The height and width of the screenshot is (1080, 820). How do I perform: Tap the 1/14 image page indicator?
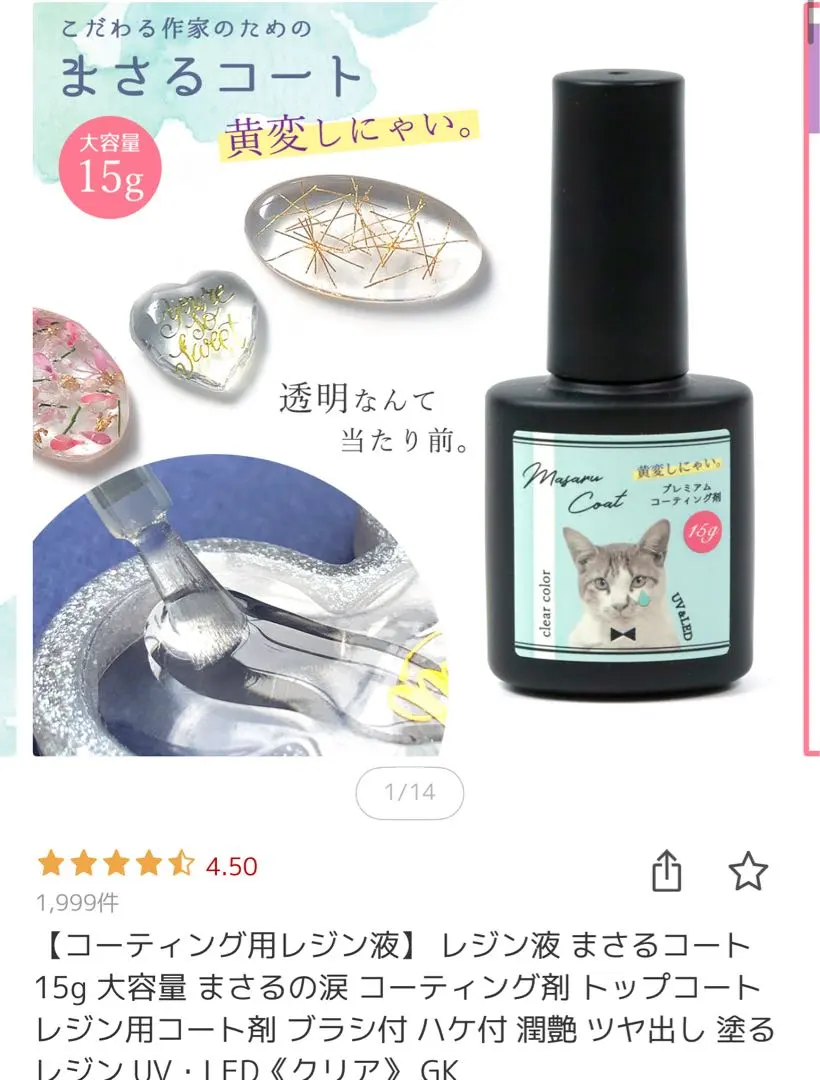(x=410, y=793)
